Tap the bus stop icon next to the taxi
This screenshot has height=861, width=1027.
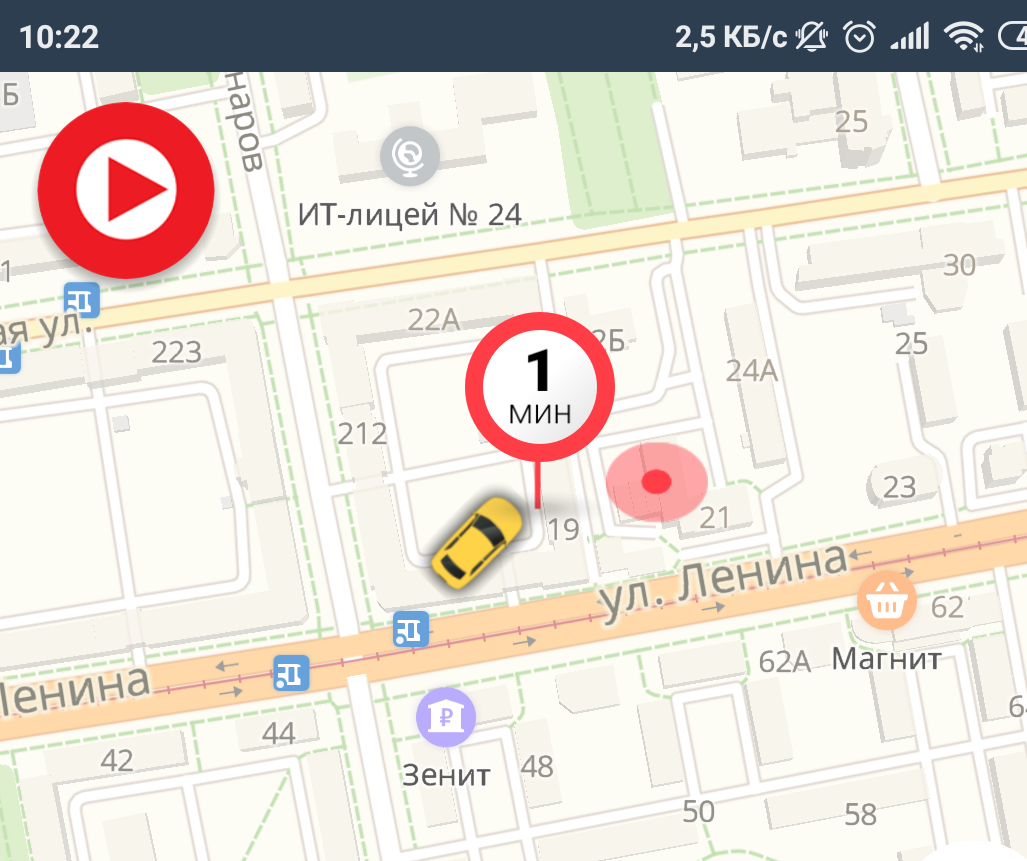tap(411, 628)
